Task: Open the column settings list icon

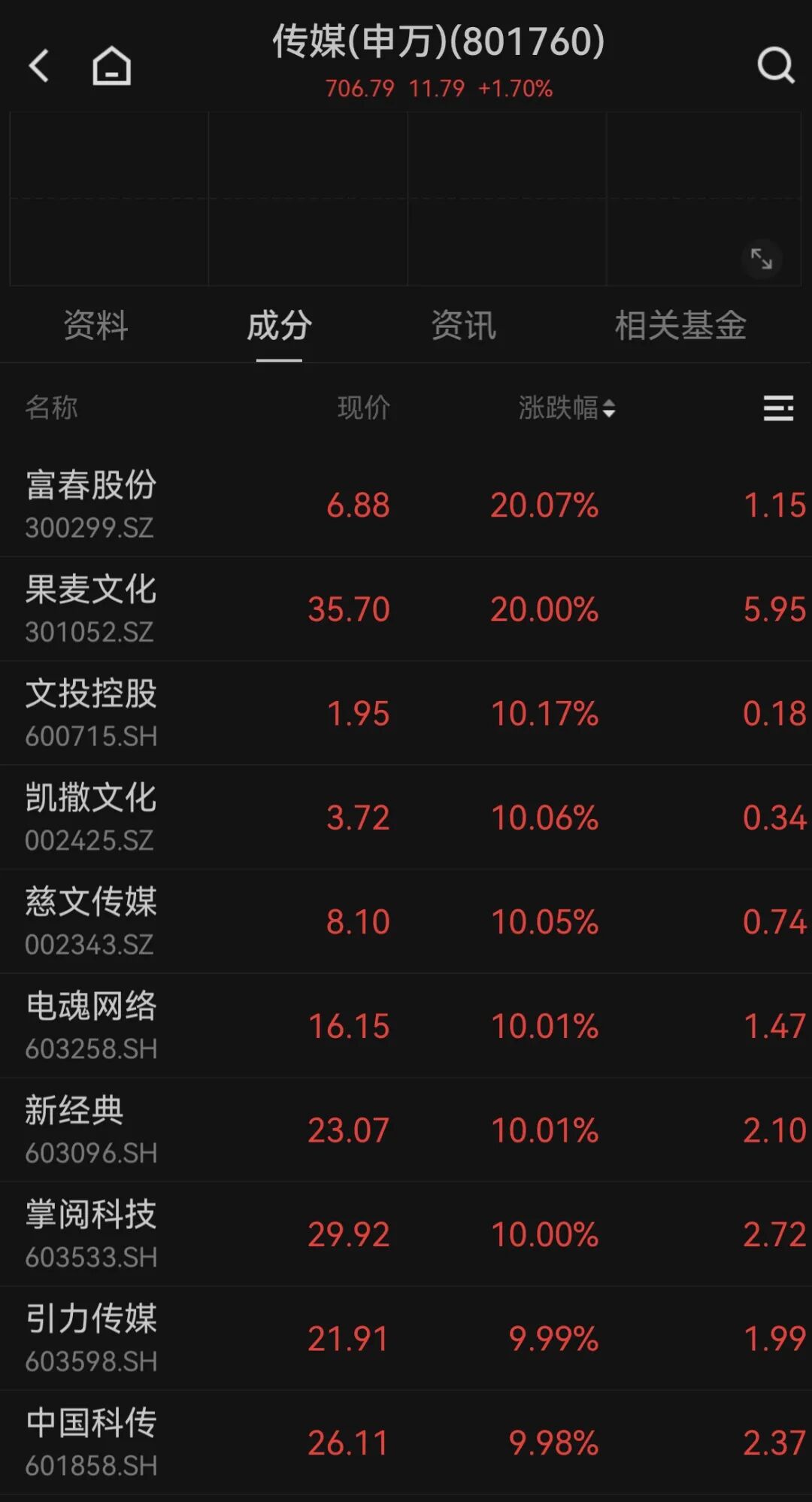Action: [778, 408]
